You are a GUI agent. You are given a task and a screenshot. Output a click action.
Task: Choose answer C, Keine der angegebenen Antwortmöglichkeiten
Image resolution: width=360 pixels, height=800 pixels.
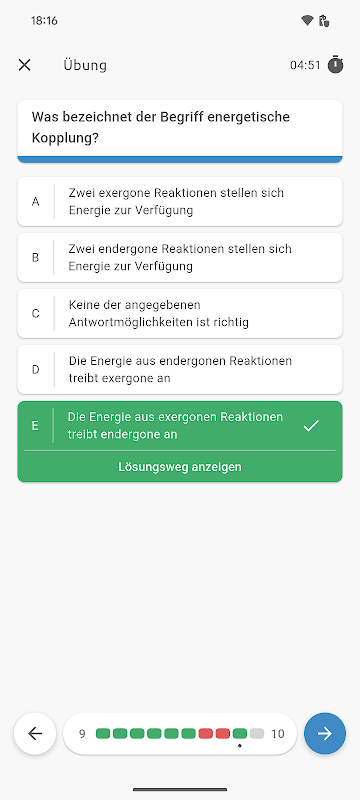click(x=180, y=313)
